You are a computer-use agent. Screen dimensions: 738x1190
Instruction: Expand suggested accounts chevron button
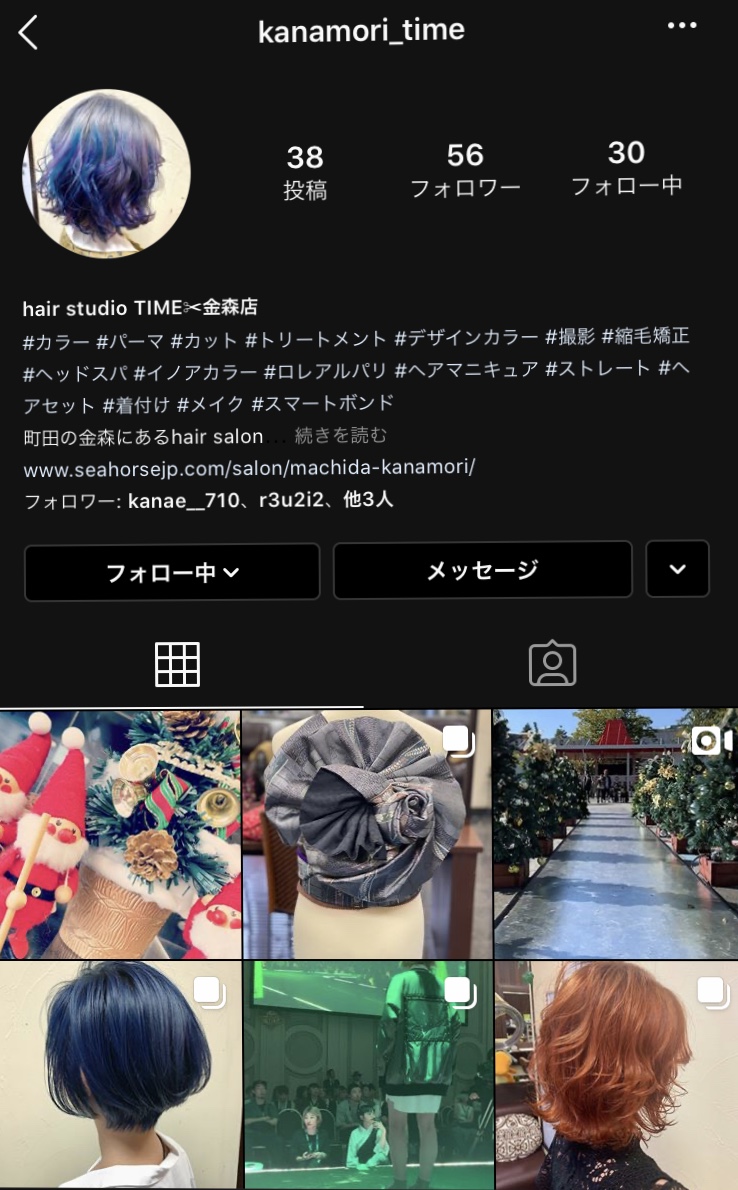click(677, 568)
